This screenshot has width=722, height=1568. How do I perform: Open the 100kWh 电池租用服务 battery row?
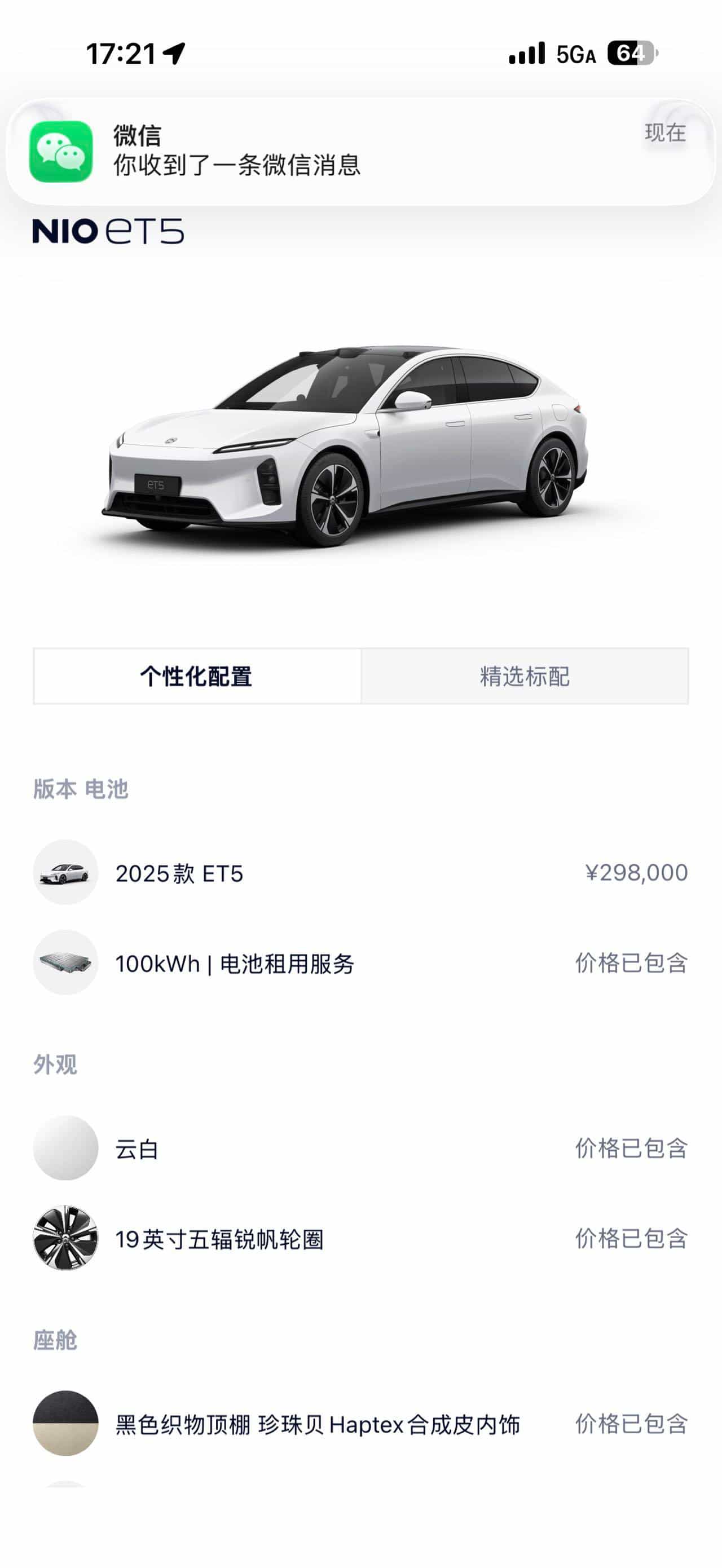(360, 962)
